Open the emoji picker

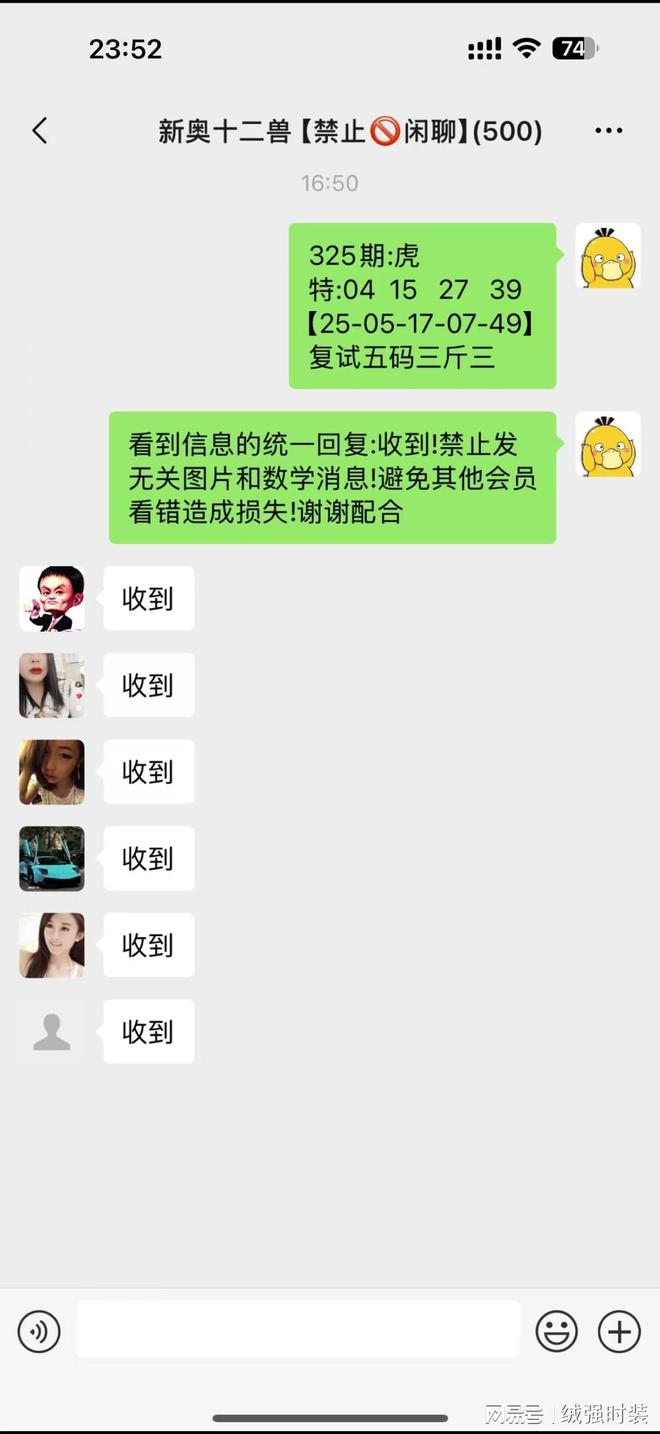pos(557,1331)
